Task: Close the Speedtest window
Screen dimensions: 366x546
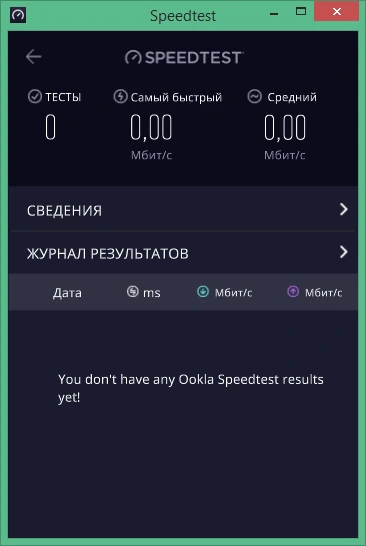Action: (x=336, y=11)
